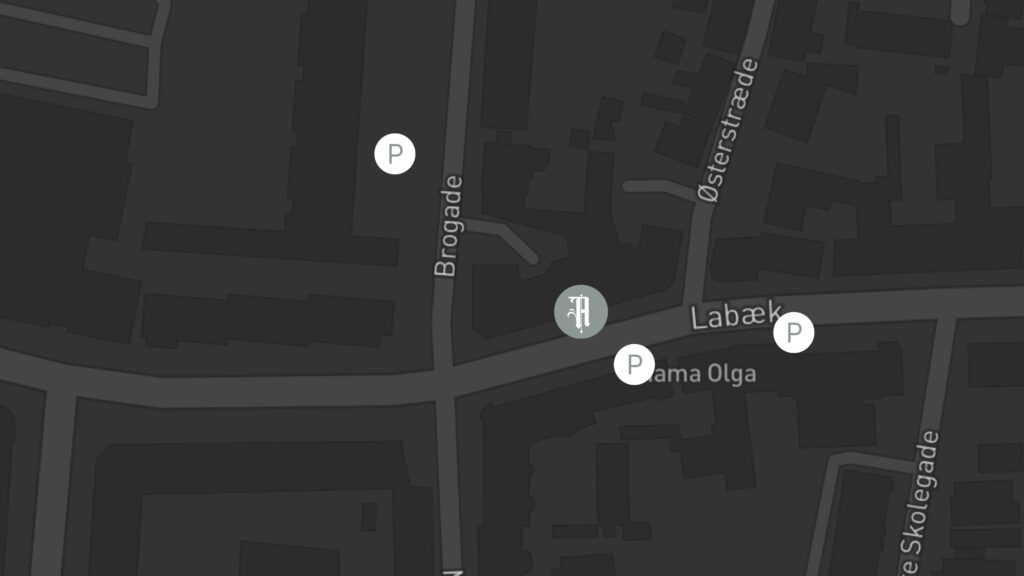Open the parking marker by the Labæk label
1024x576 pixels.
tap(794, 333)
